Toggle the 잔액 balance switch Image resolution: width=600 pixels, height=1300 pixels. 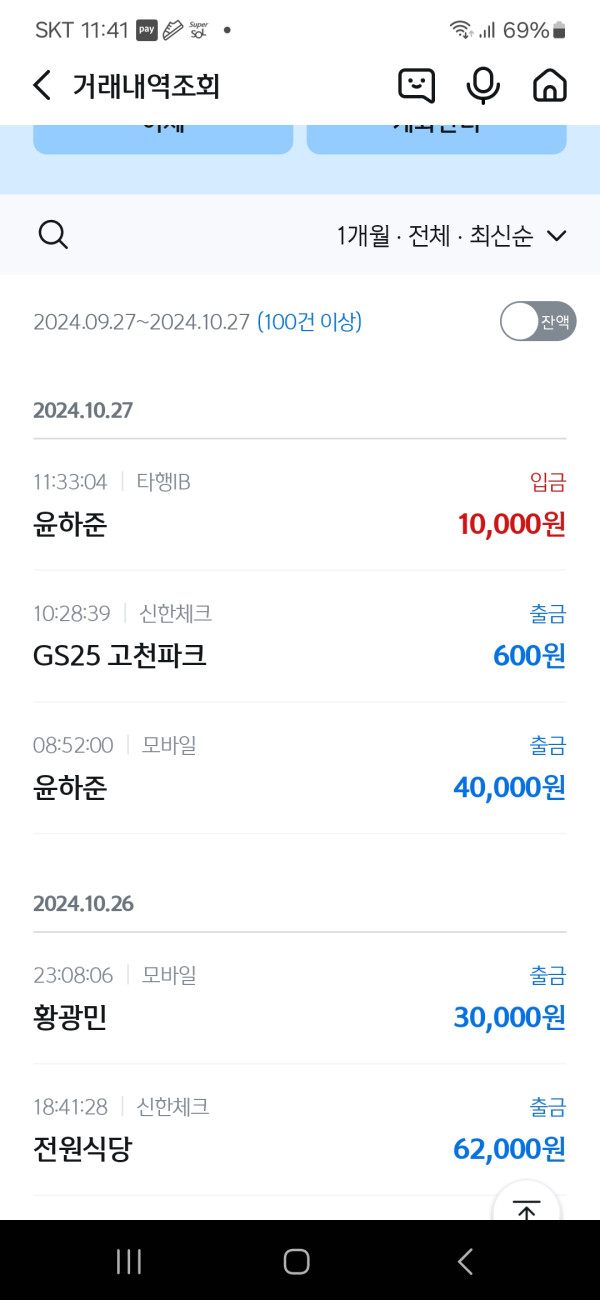pyautogui.click(x=538, y=322)
